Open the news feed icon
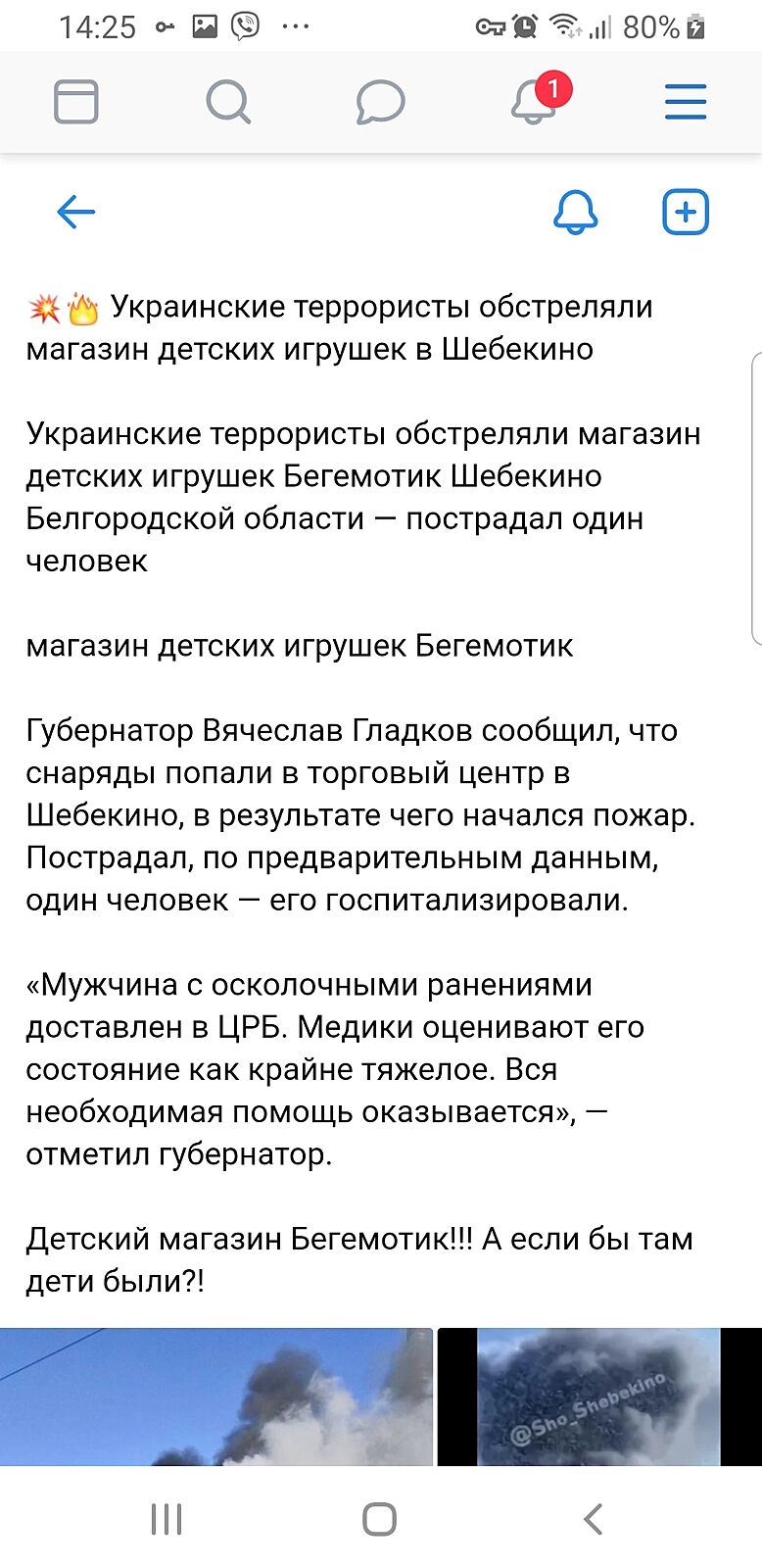This screenshot has height=1568, width=762. [76, 102]
